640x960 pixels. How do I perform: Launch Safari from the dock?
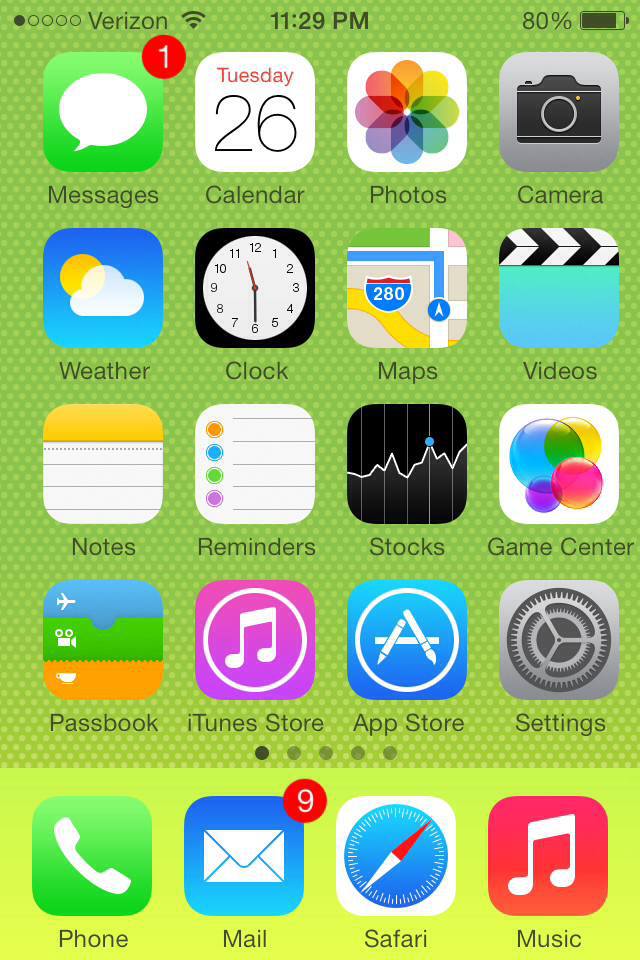tap(396, 856)
